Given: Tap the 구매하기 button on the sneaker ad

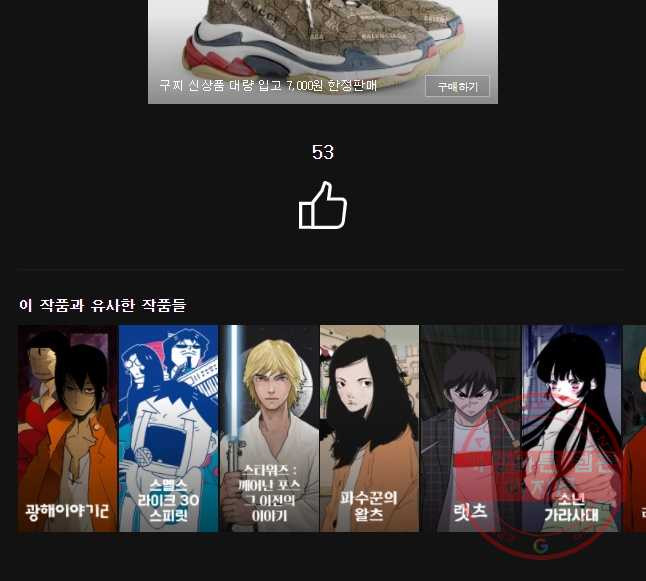Looking at the screenshot, I should point(457,86).
